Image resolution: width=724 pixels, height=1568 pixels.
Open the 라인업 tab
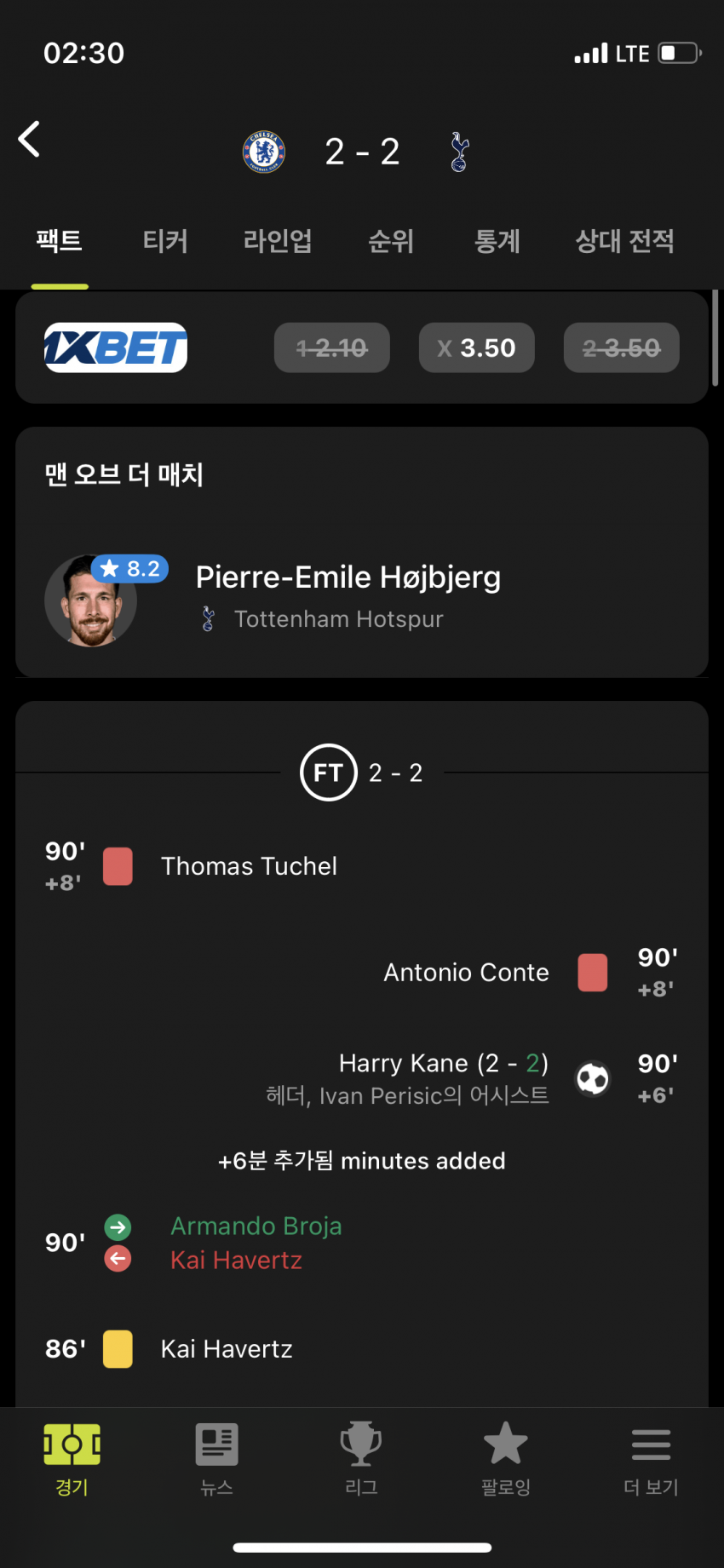point(278,241)
